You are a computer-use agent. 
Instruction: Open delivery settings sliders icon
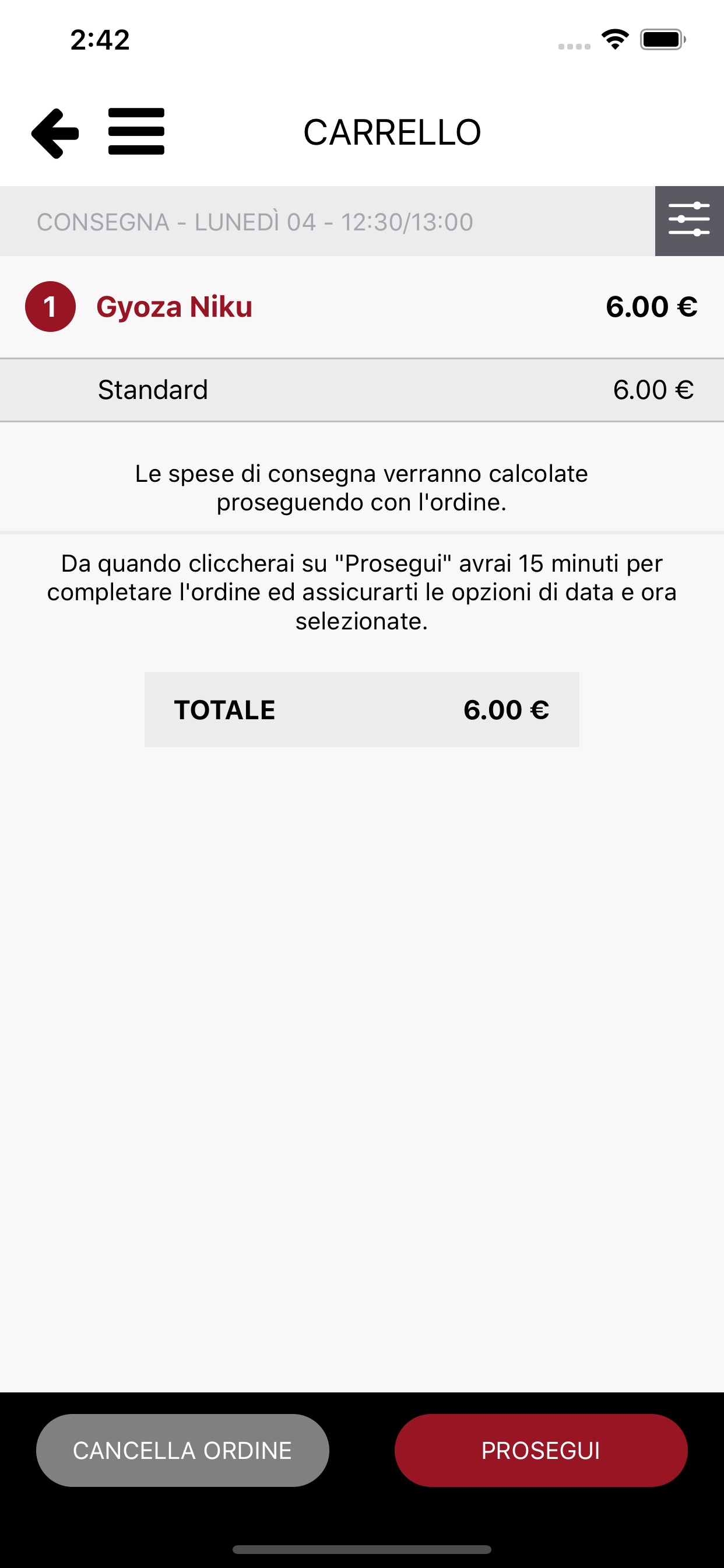[688, 220]
